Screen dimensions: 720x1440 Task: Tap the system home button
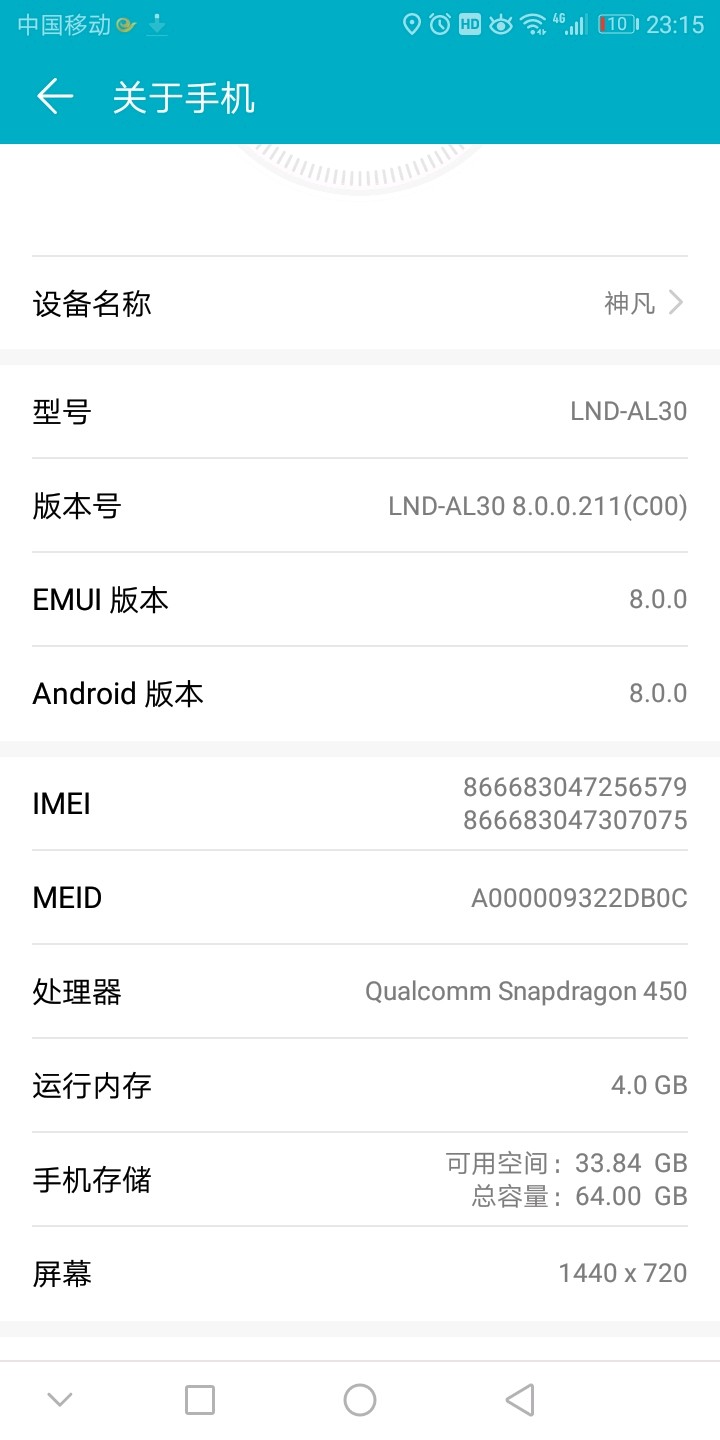[x=360, y=1400]
